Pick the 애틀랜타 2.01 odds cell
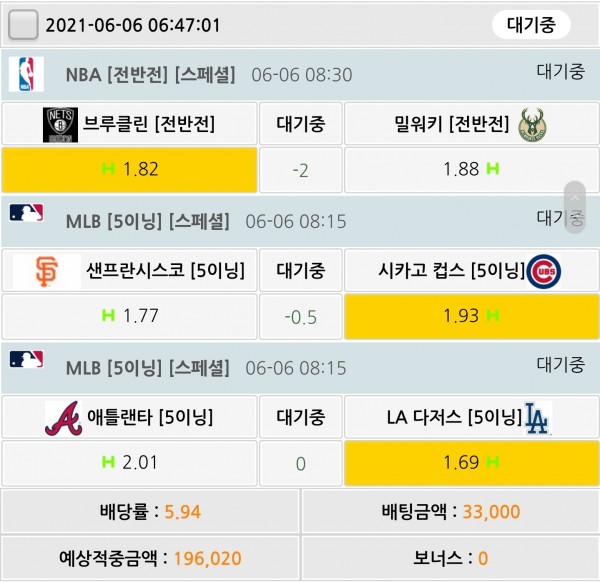600x582 pixels. tap(129, 462)
